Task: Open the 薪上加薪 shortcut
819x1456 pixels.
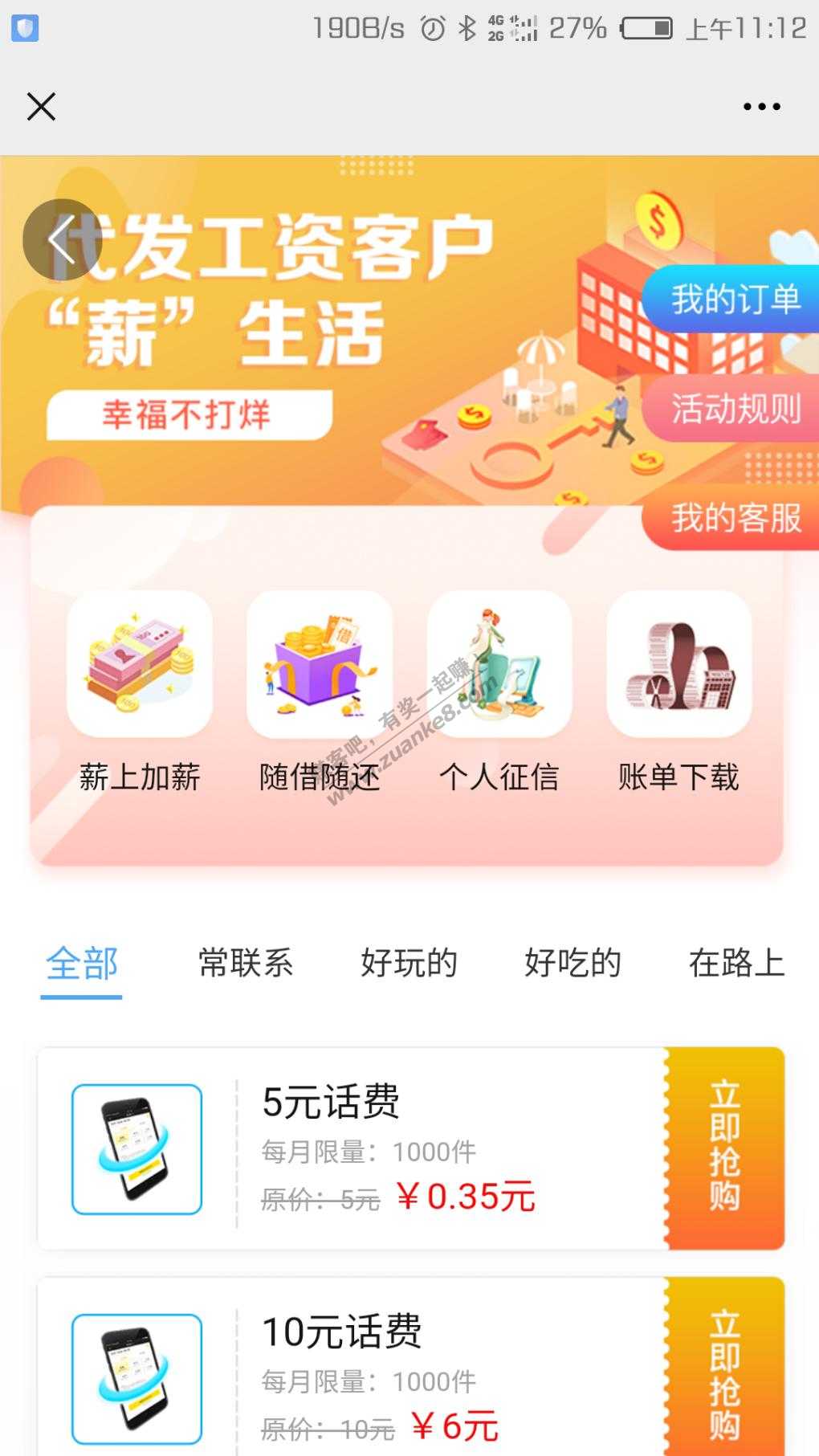Action: pos(140,692)
